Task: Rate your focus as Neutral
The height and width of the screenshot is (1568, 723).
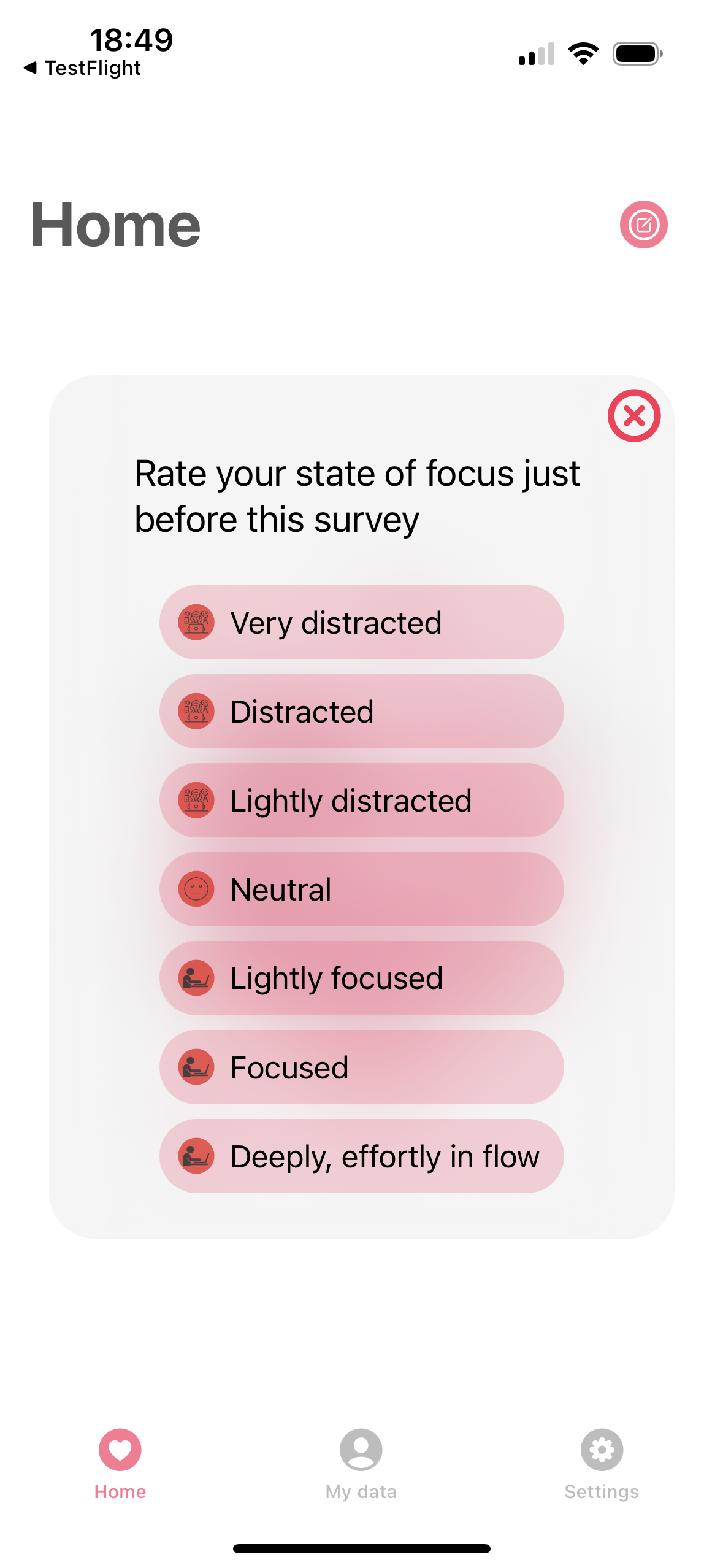Action: pos(361,890)
